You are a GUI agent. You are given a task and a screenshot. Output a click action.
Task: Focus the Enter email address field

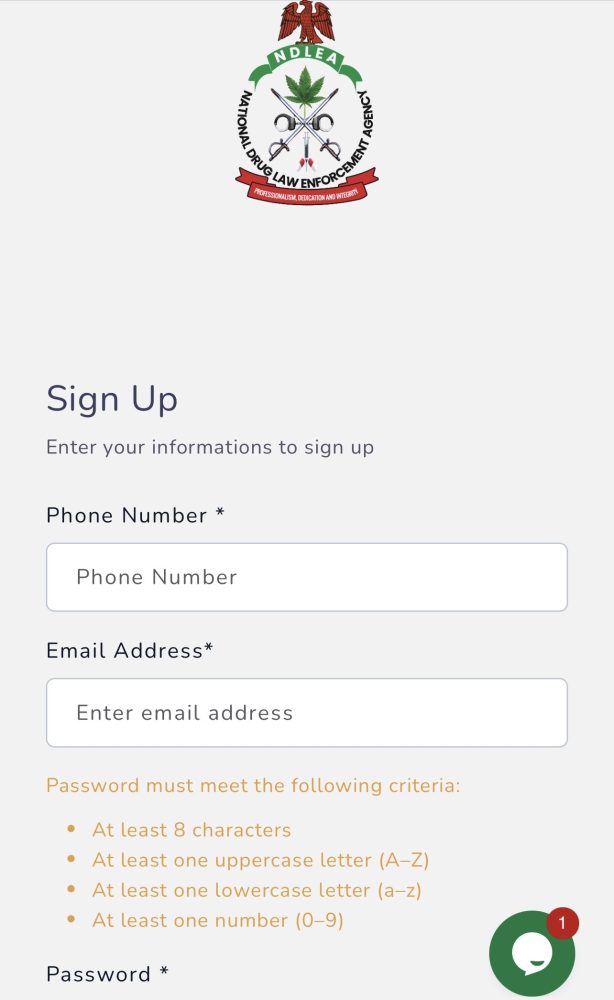click(306, 713)
